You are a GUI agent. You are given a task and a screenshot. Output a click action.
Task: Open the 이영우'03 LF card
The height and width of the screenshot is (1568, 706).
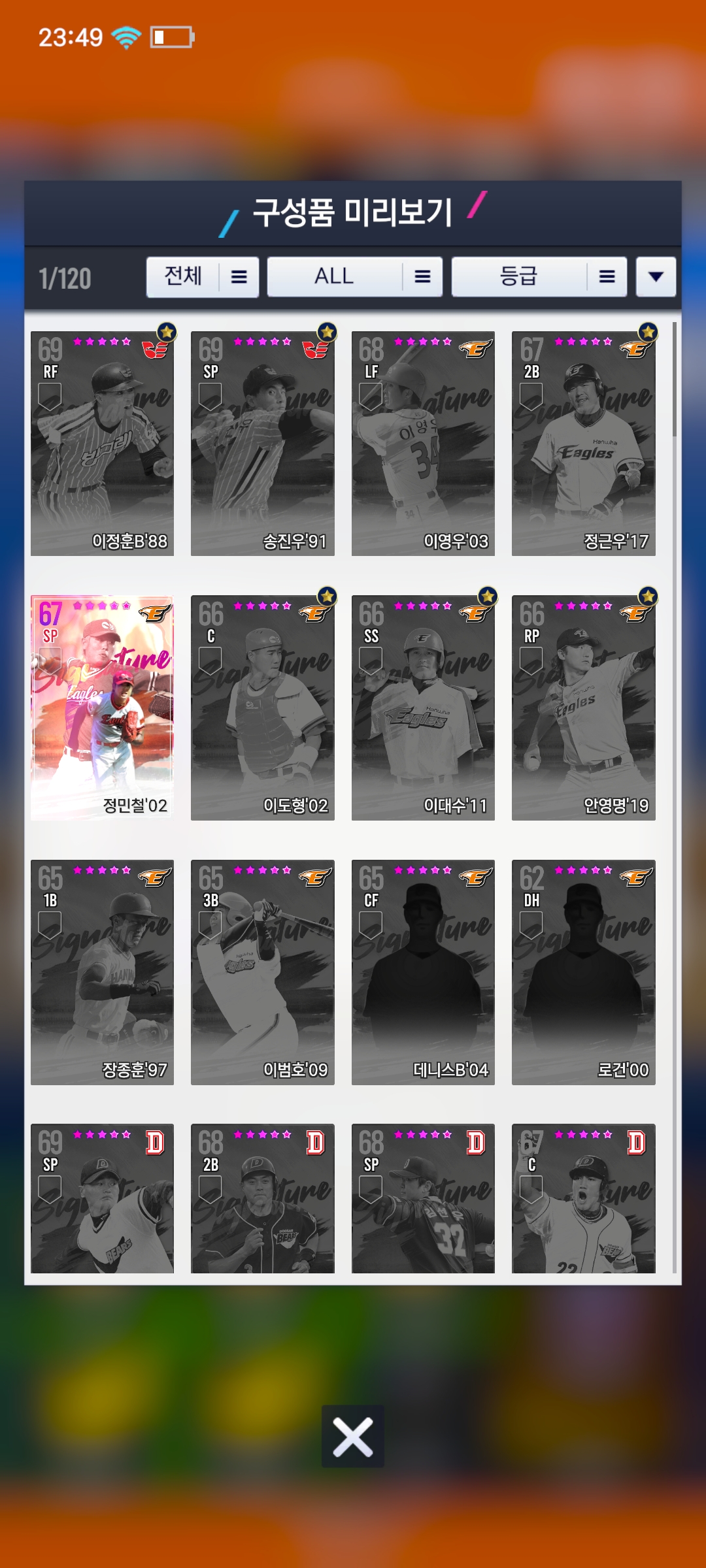[x=423, y=444]
